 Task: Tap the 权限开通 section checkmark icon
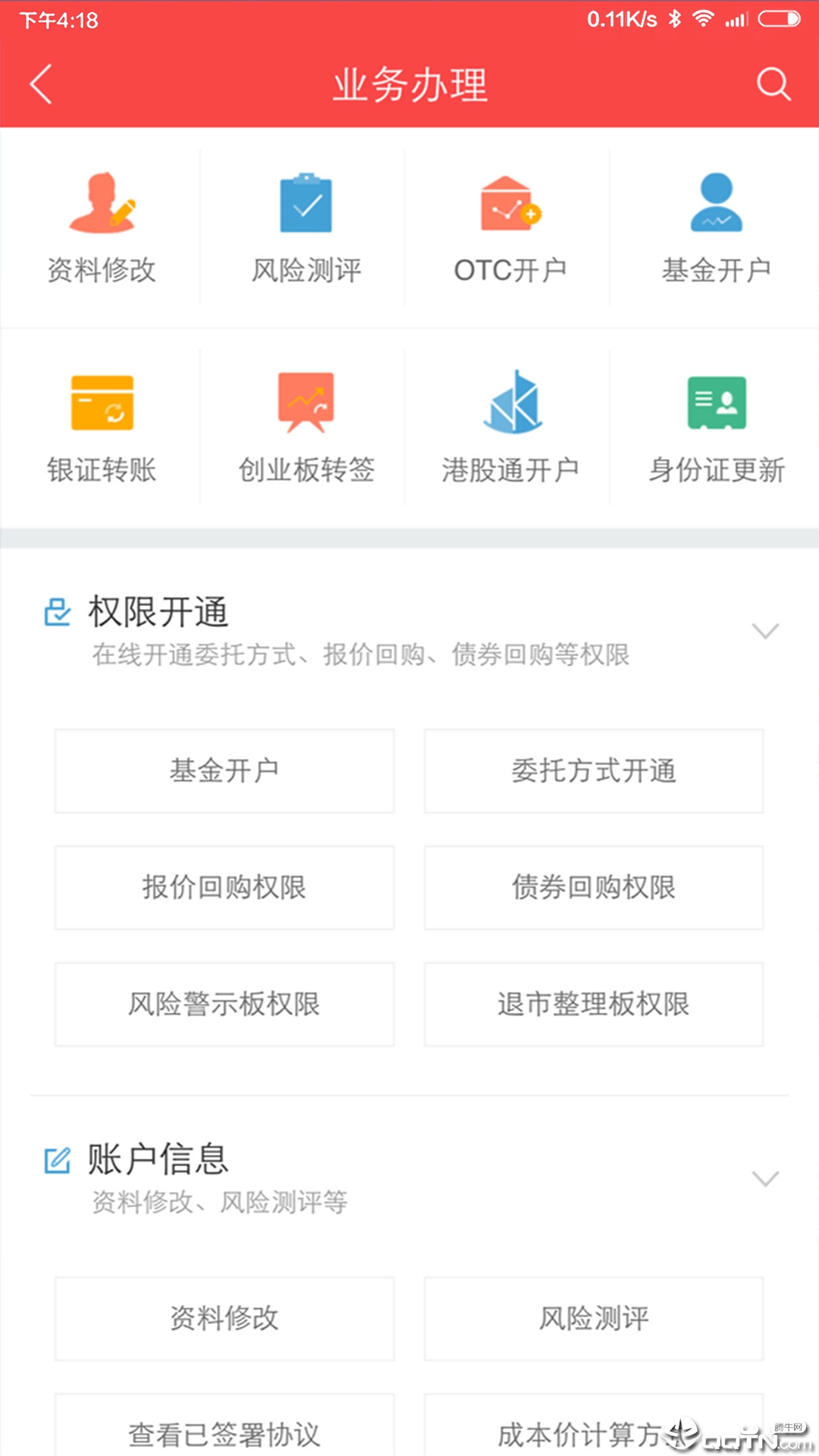[x=56, y=610]
